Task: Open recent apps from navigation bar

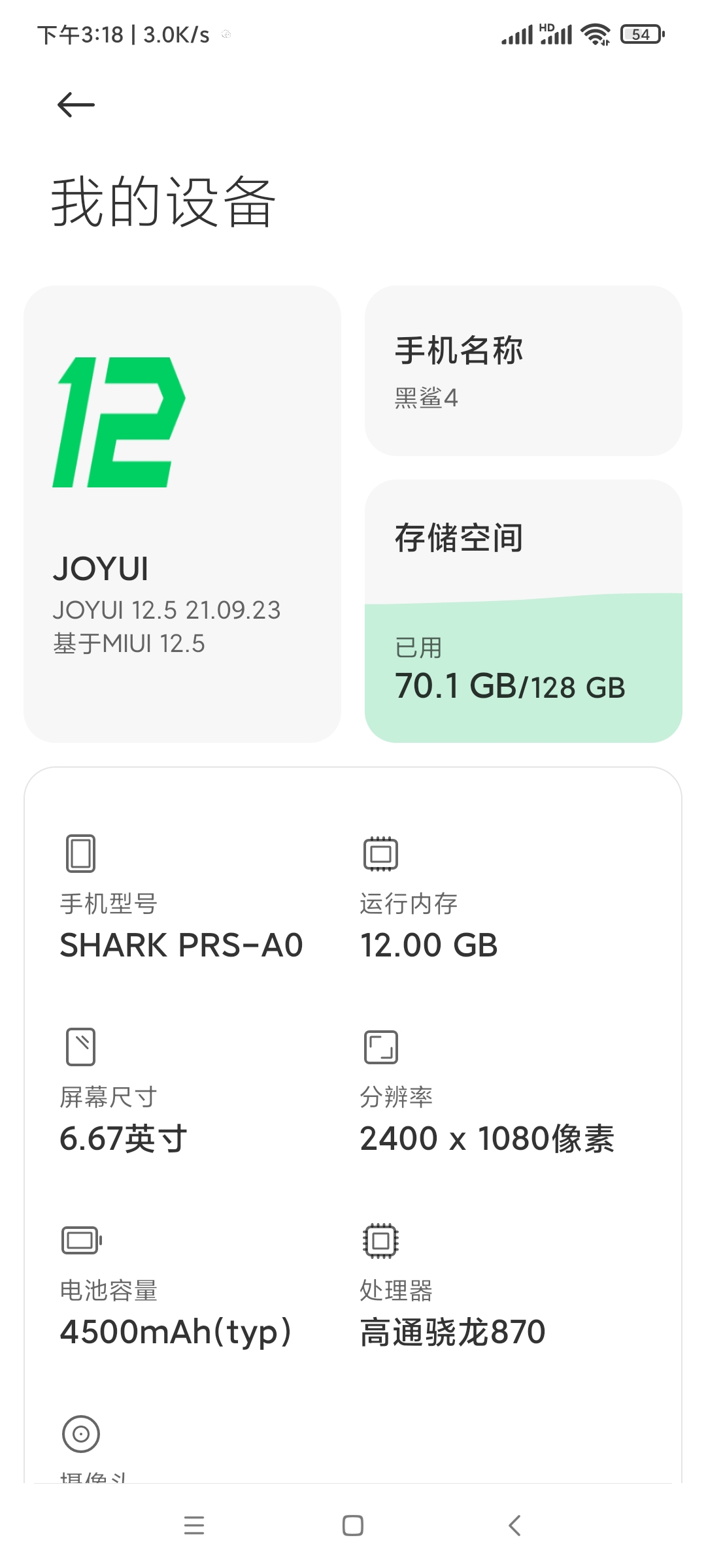Action: point(194,1526)
